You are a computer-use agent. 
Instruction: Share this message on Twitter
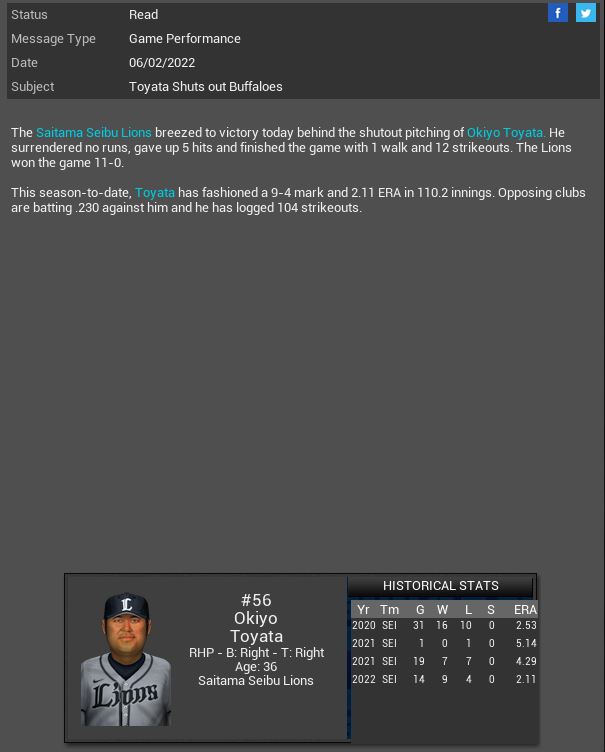point(586,13)
